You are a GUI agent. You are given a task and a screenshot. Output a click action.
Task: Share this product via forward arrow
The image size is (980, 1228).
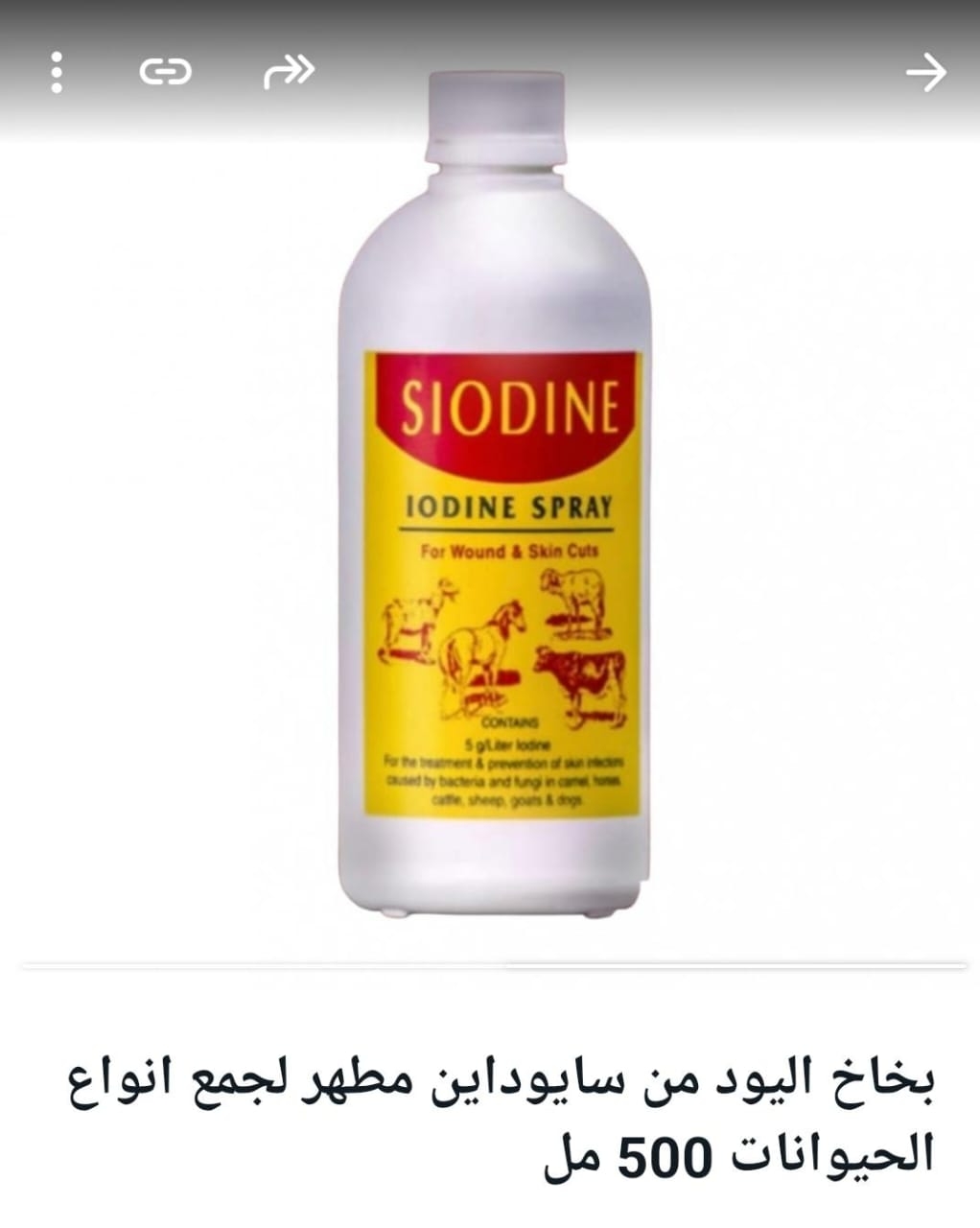coord(289,72)
